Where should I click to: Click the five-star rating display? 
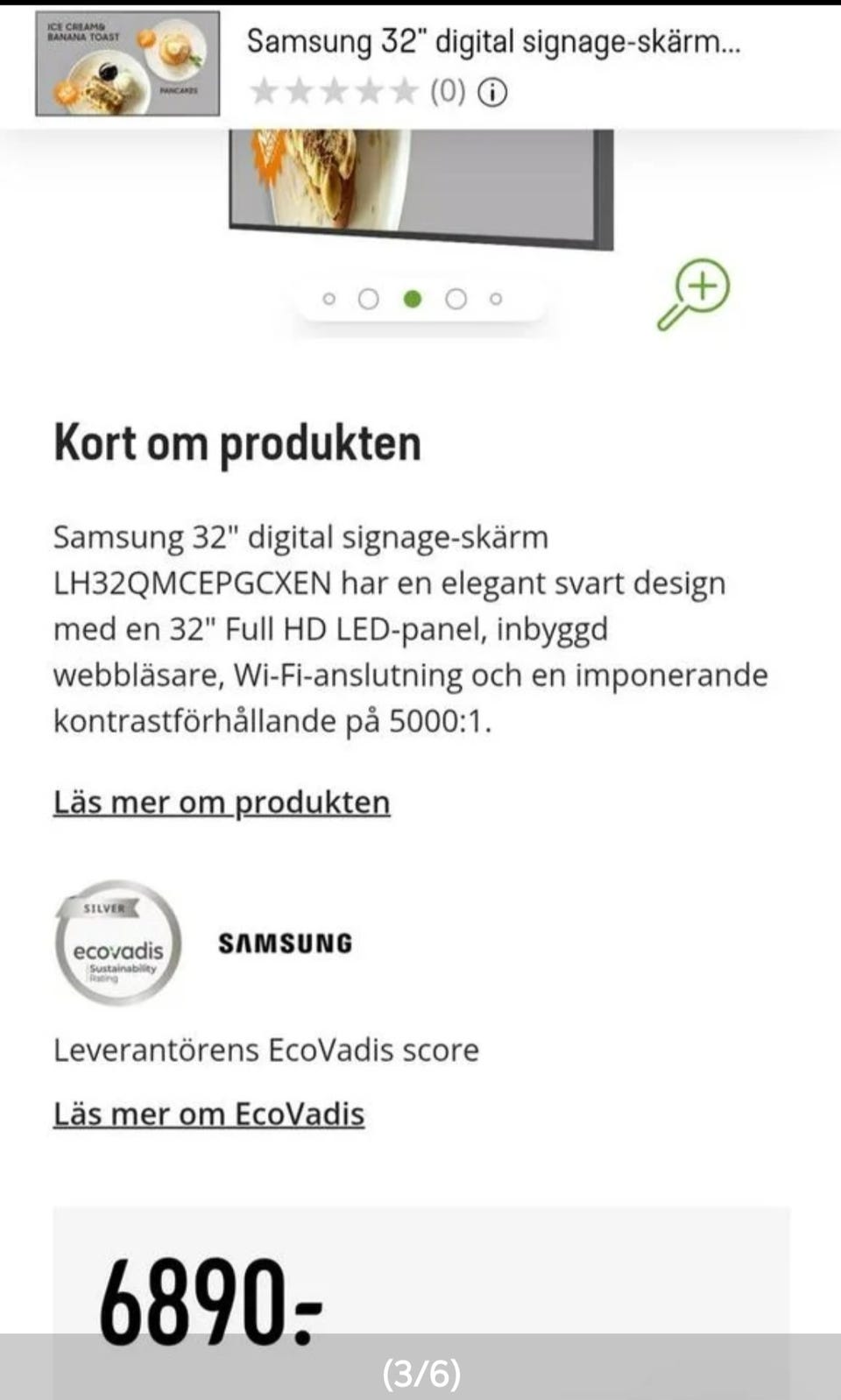pyautogui.click(x=333, y=90)
